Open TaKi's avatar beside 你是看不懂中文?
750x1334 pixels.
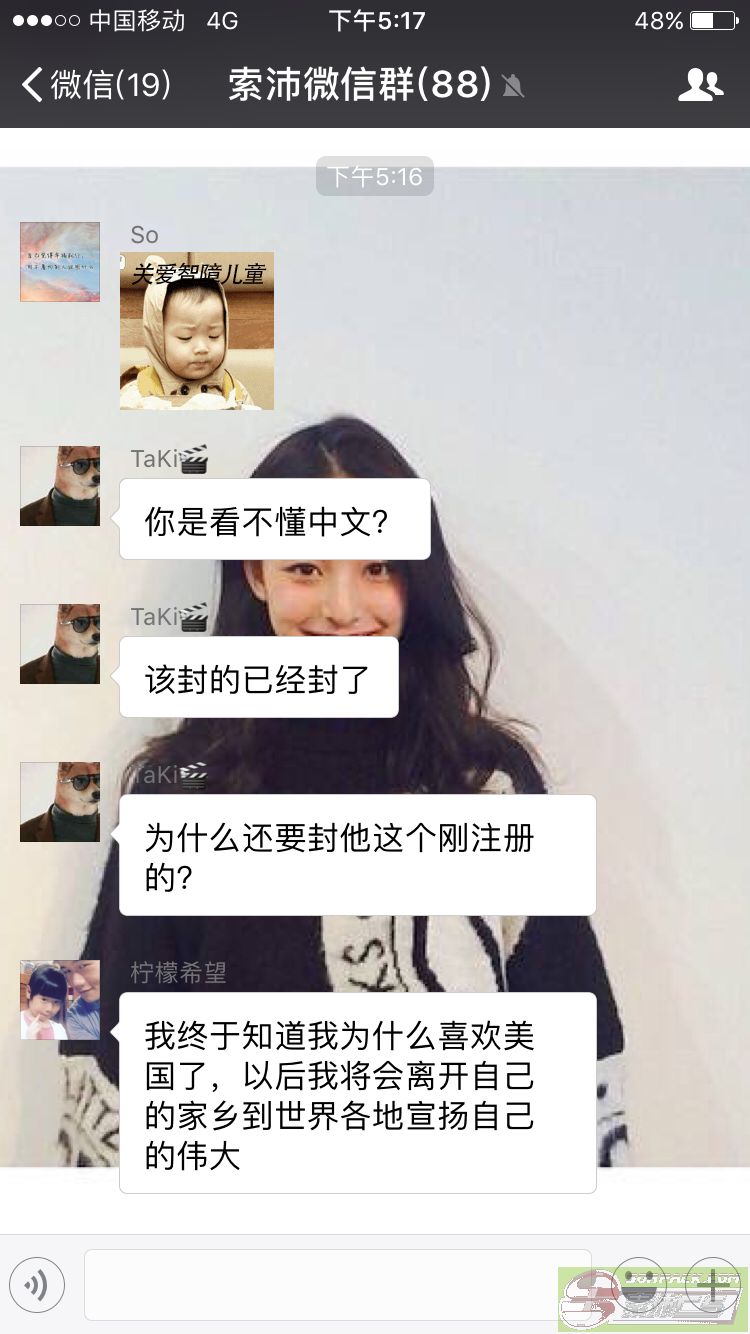(60, 486)
